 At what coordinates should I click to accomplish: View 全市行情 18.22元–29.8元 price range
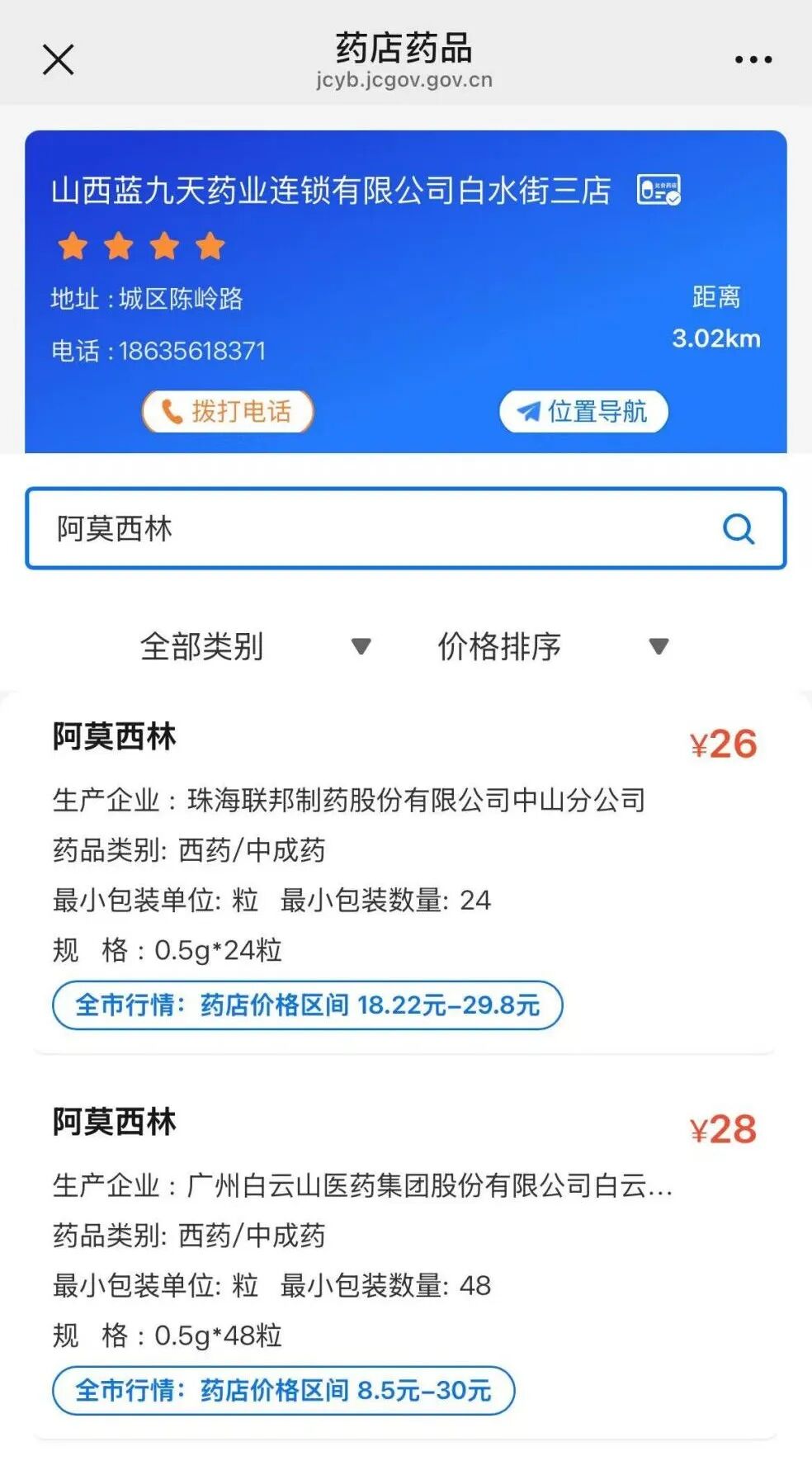click(x=307, y=1005)
